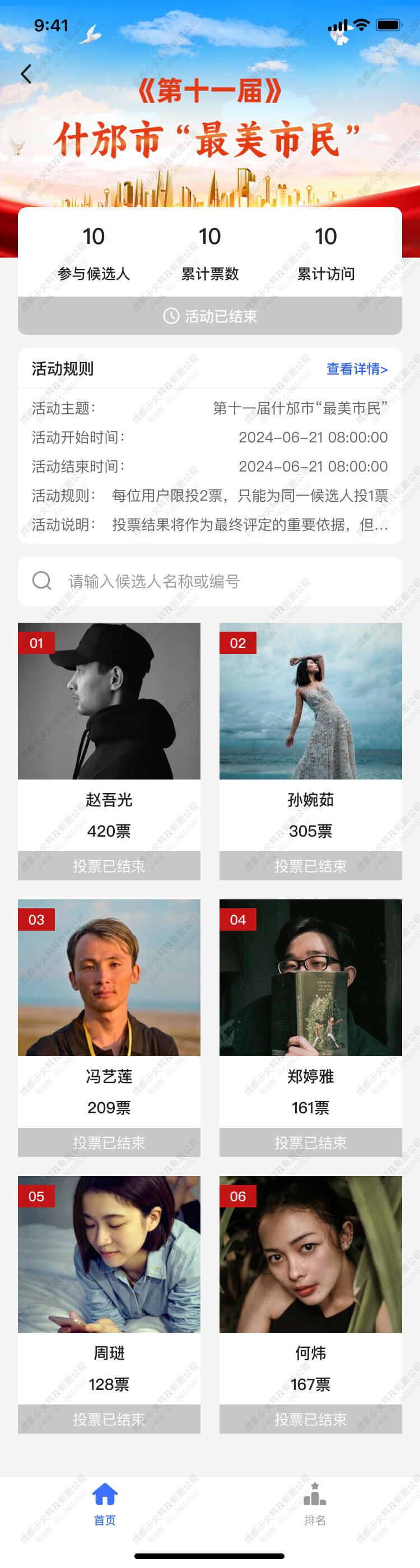
Task: Open 查看详情 for activity rules
Action: click(357, 369)
